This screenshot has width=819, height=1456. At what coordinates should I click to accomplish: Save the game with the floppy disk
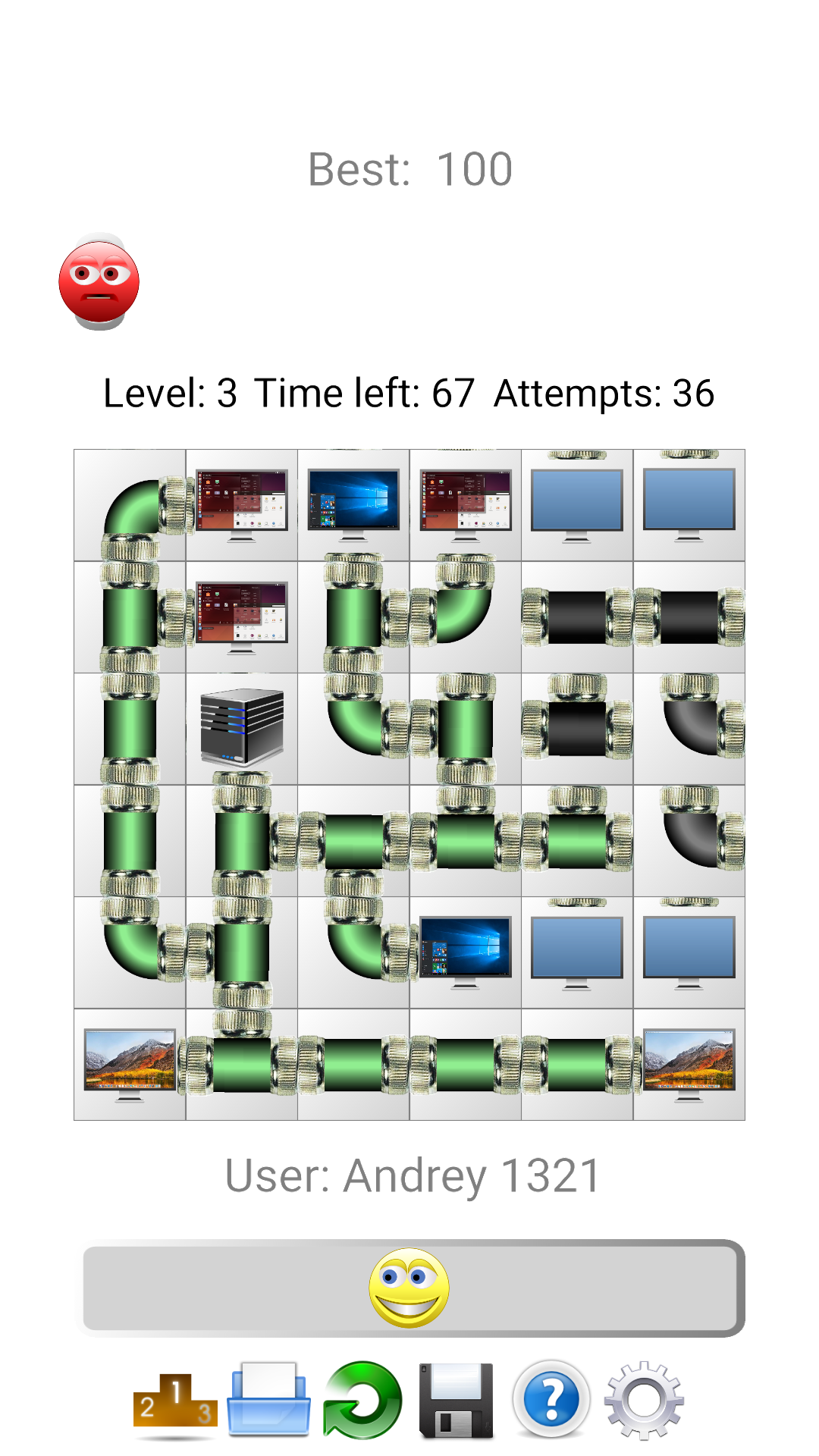(456, 1401)
